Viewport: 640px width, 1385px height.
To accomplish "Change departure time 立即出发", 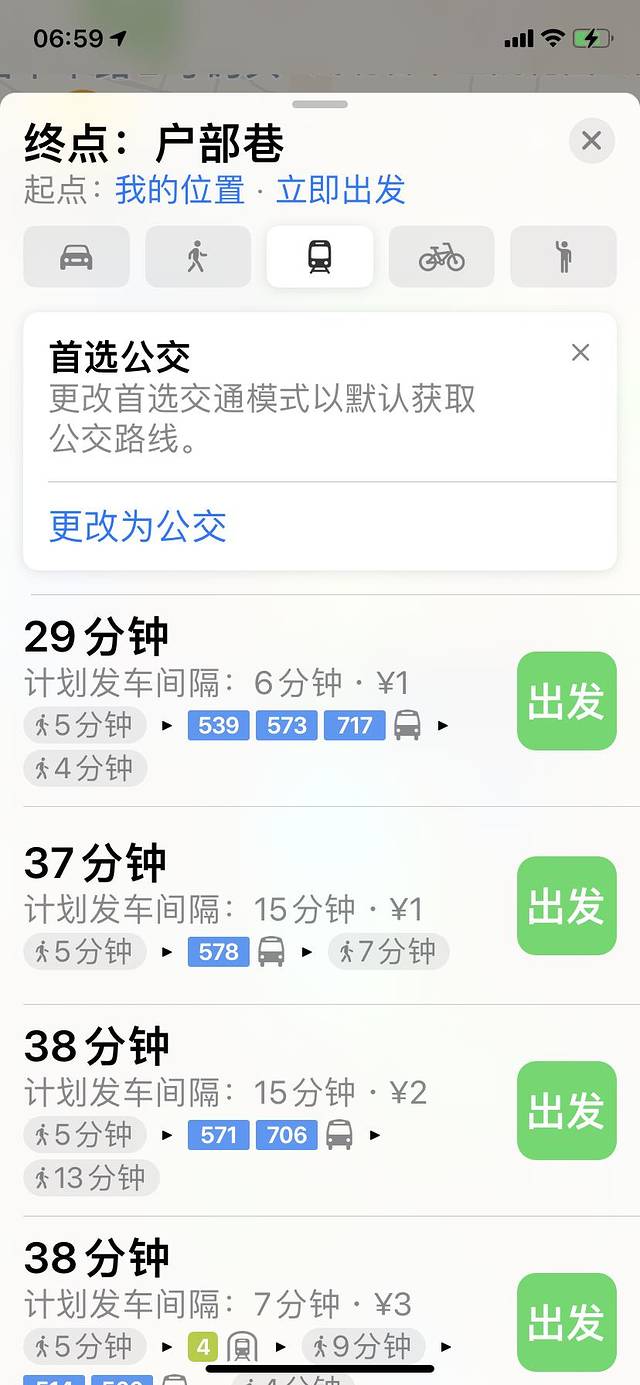I will click(341, 190).
